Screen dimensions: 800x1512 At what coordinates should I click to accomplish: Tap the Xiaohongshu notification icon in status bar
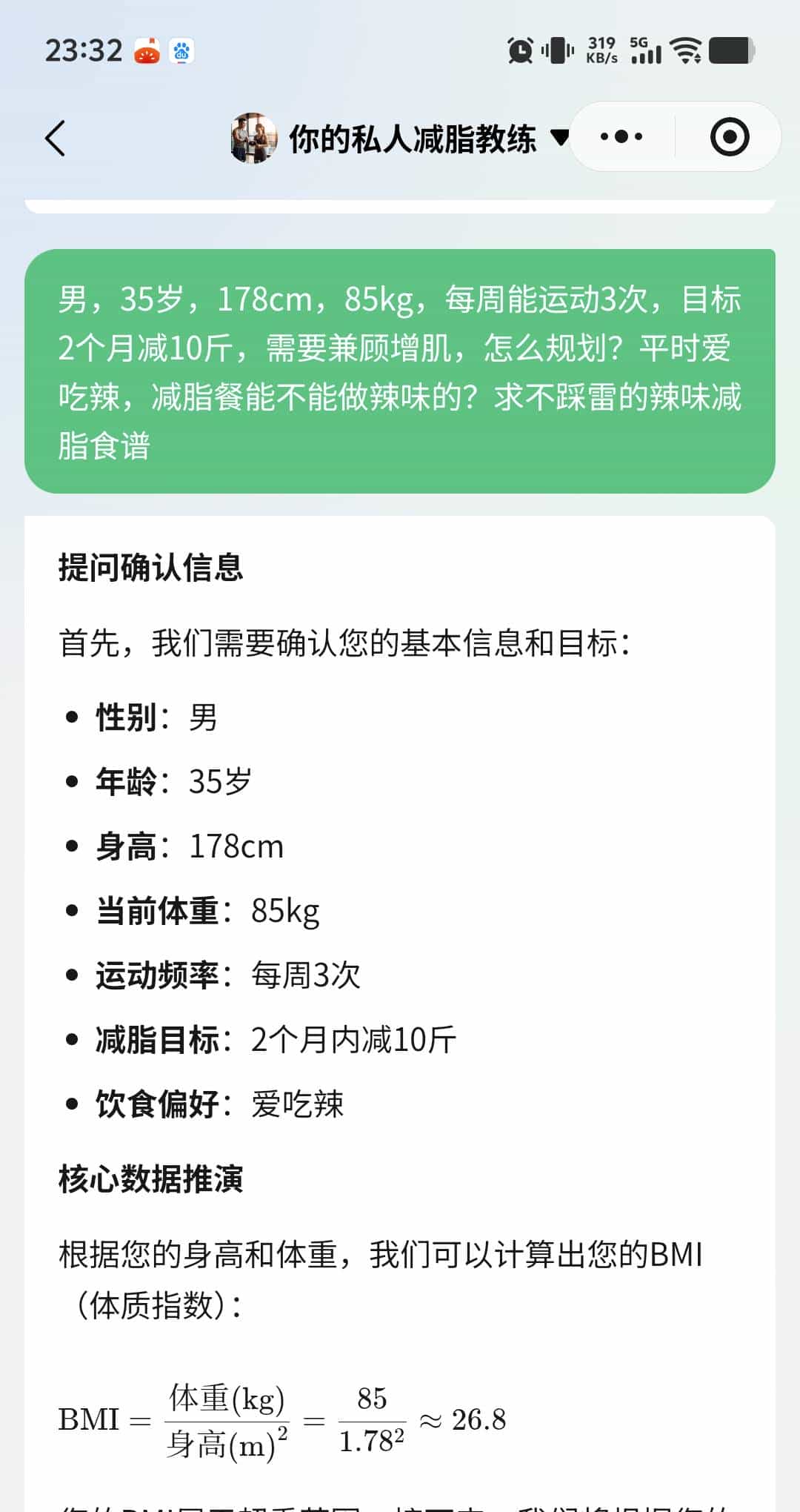tap(147, 52)
